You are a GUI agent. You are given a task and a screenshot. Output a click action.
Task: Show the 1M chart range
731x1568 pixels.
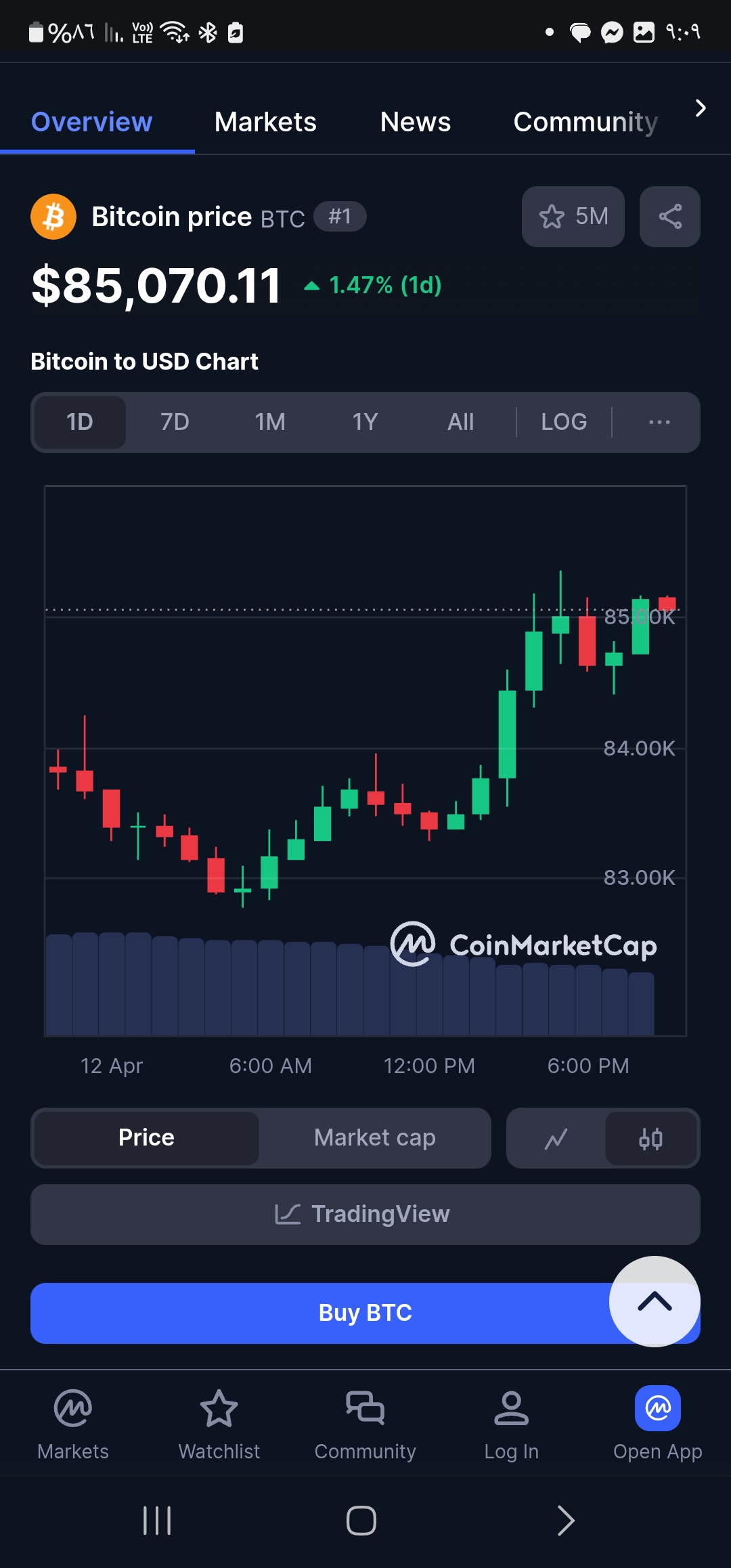point(270,422)
